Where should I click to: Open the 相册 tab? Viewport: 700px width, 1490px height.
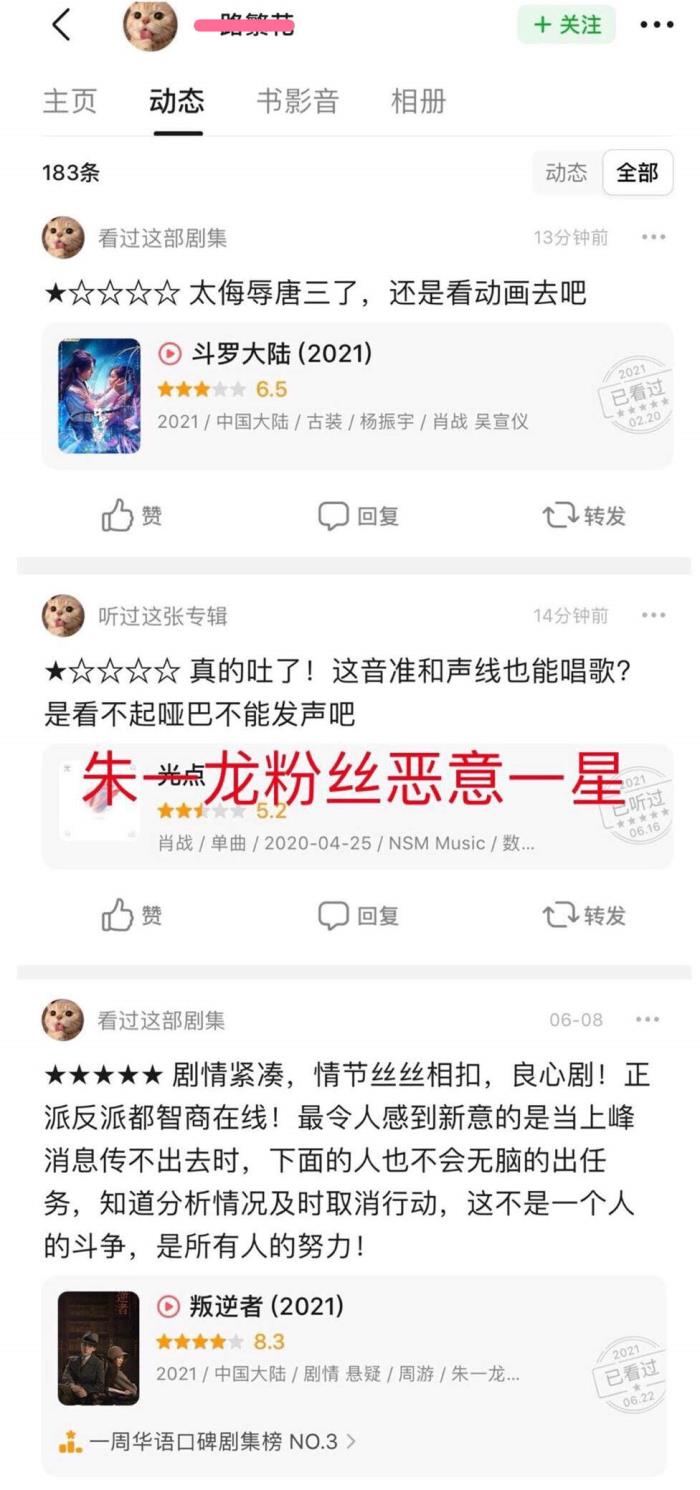418,101
